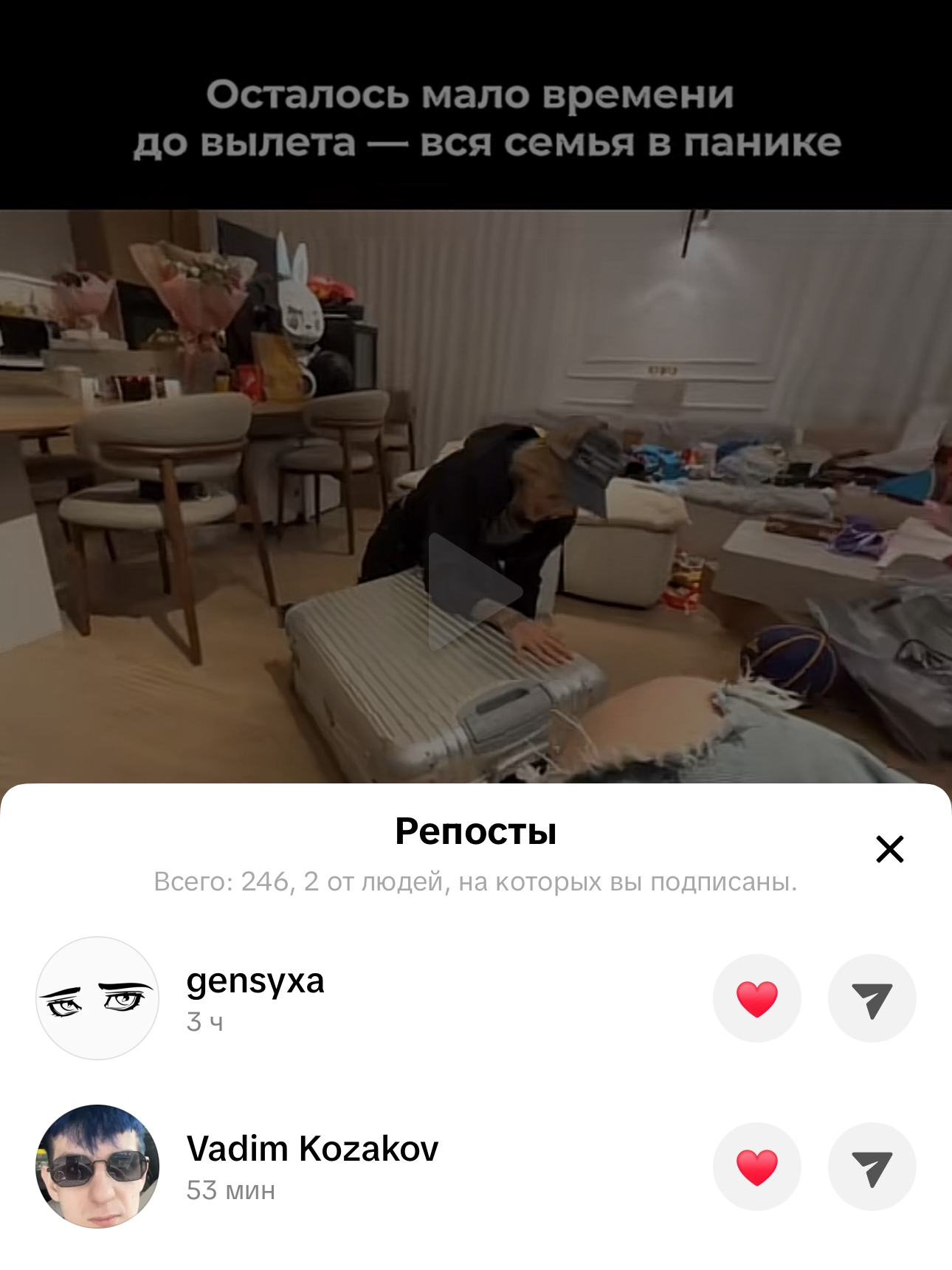The height and width of the screenshot is (1270, 952).
Task: Close the Репосты sheet
Action: [889, 849]
